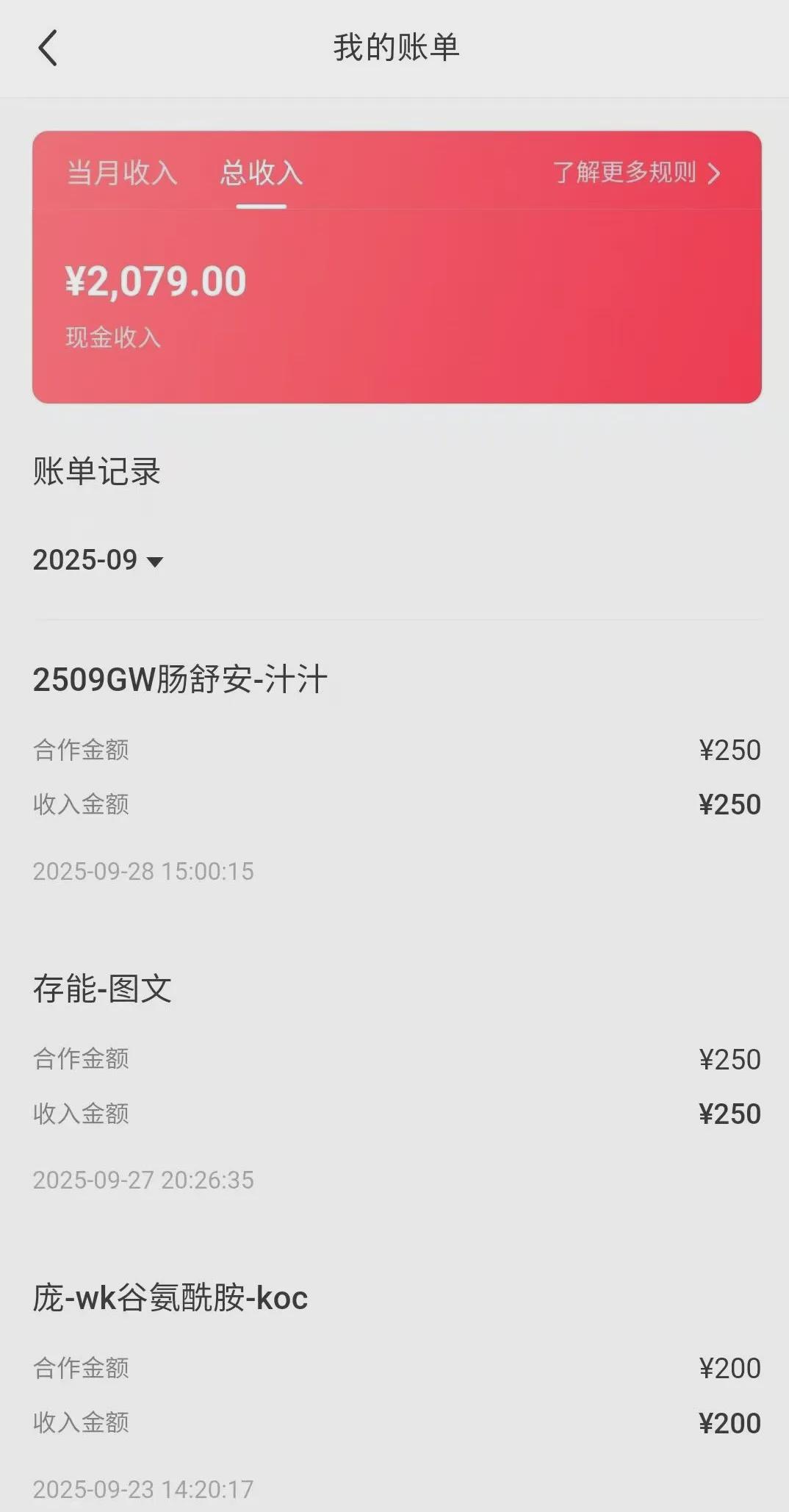The height and width of the screenshot is (1512, 789).
Task: Switch to the 当月收入 tab
Action: [x=122, y=173]
